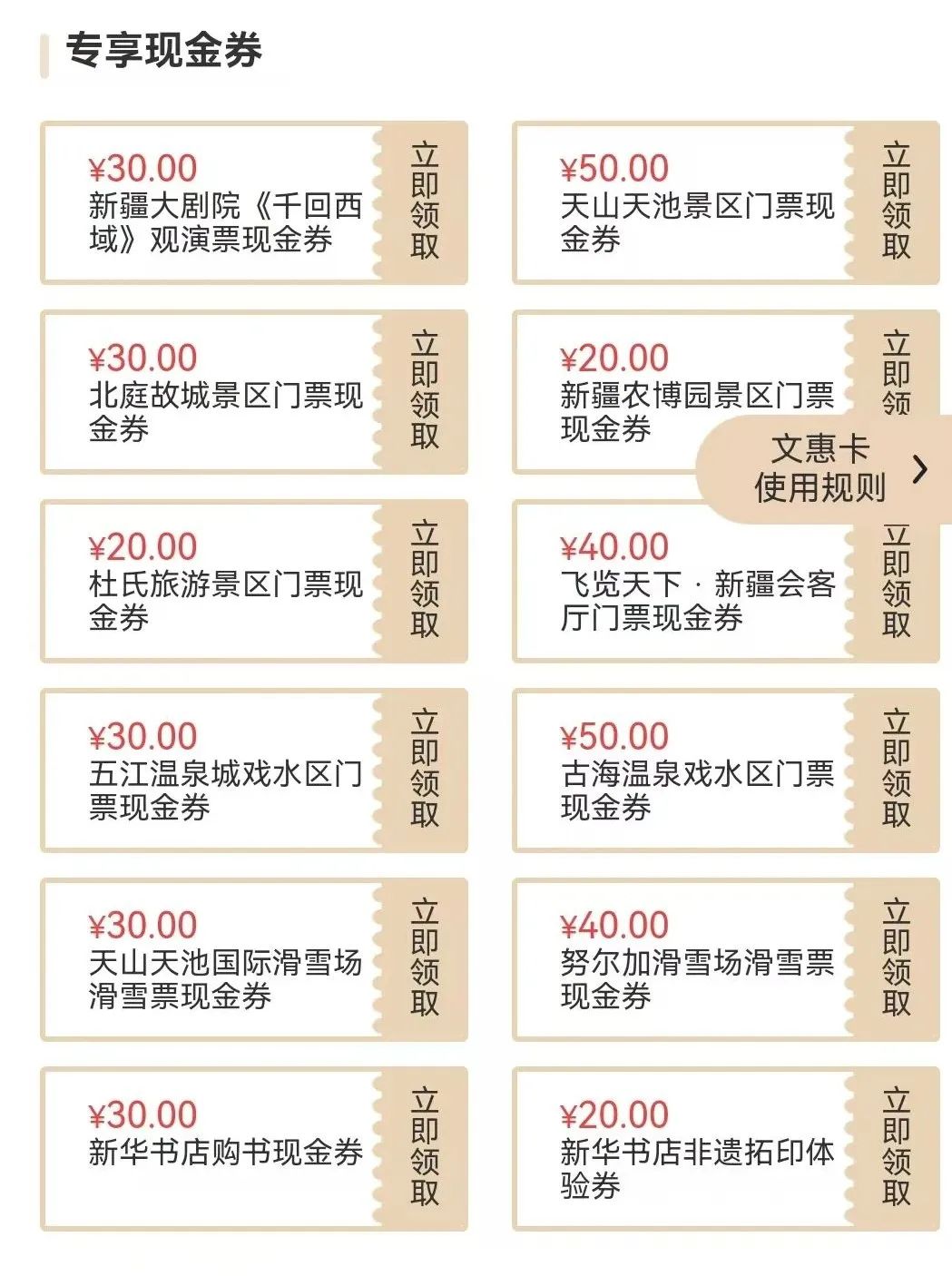Claim the 杜氏旅游景区 ticket coupon
952x1276 pixels.
coord(424,581)
